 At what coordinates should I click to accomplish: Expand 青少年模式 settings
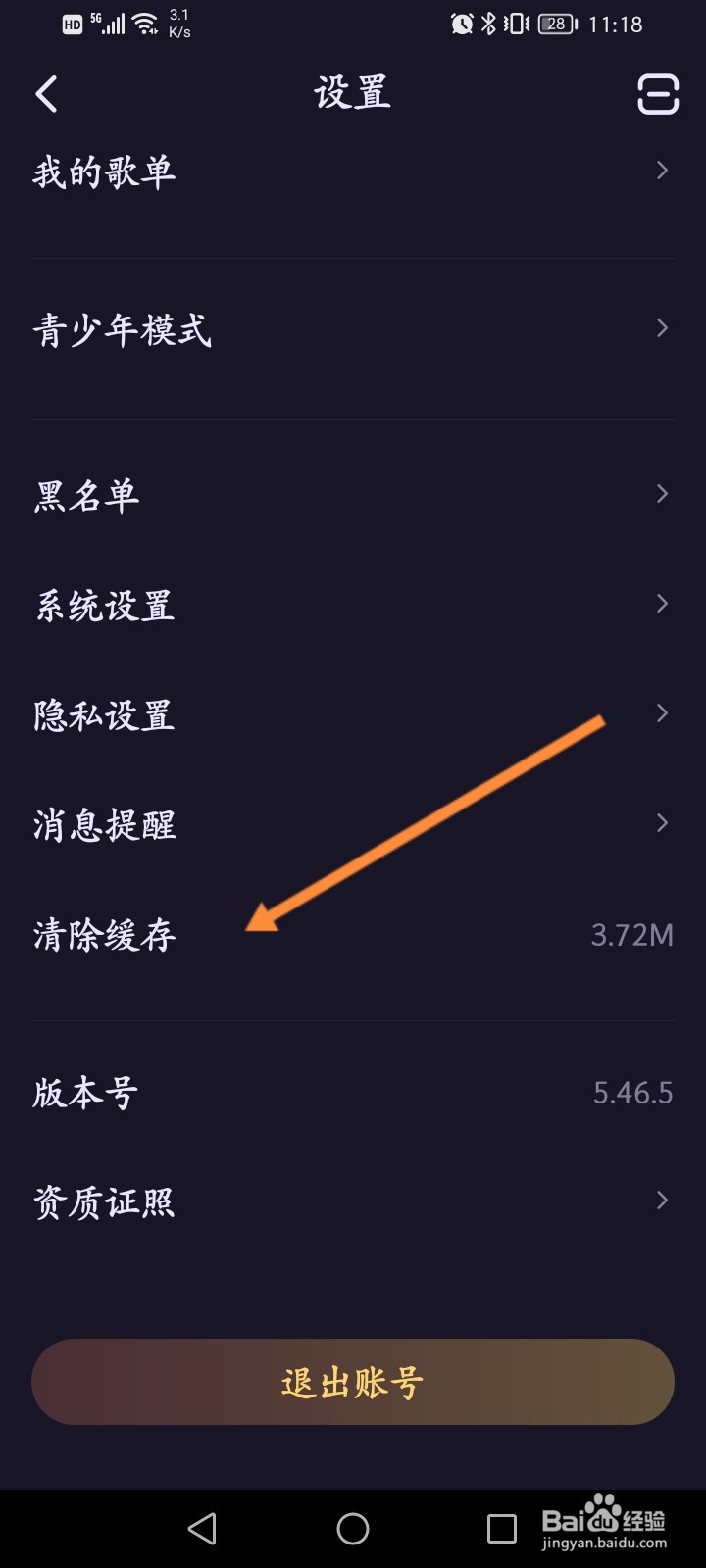[x=662, y=331]
